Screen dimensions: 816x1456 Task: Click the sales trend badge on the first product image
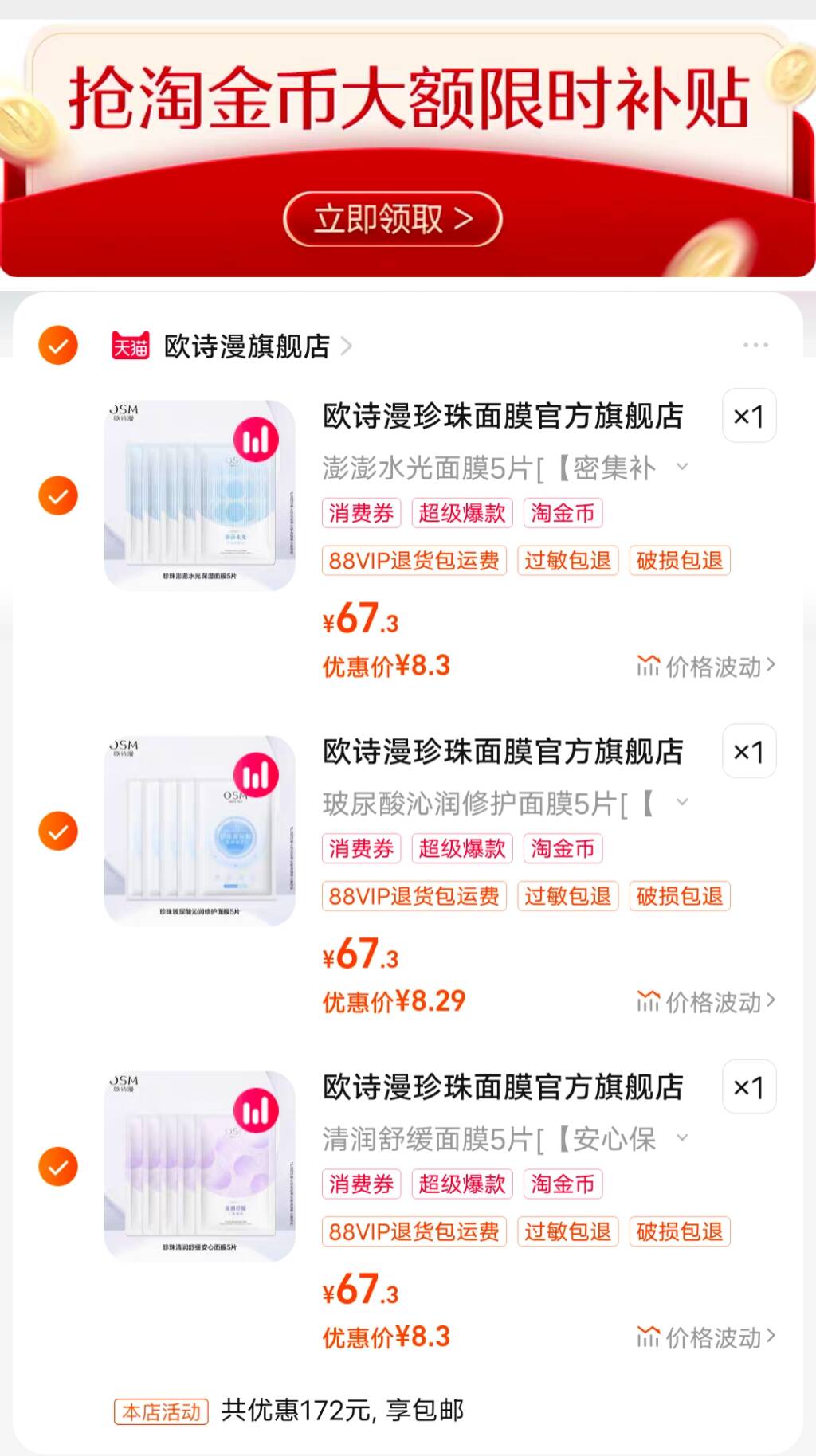255,439
